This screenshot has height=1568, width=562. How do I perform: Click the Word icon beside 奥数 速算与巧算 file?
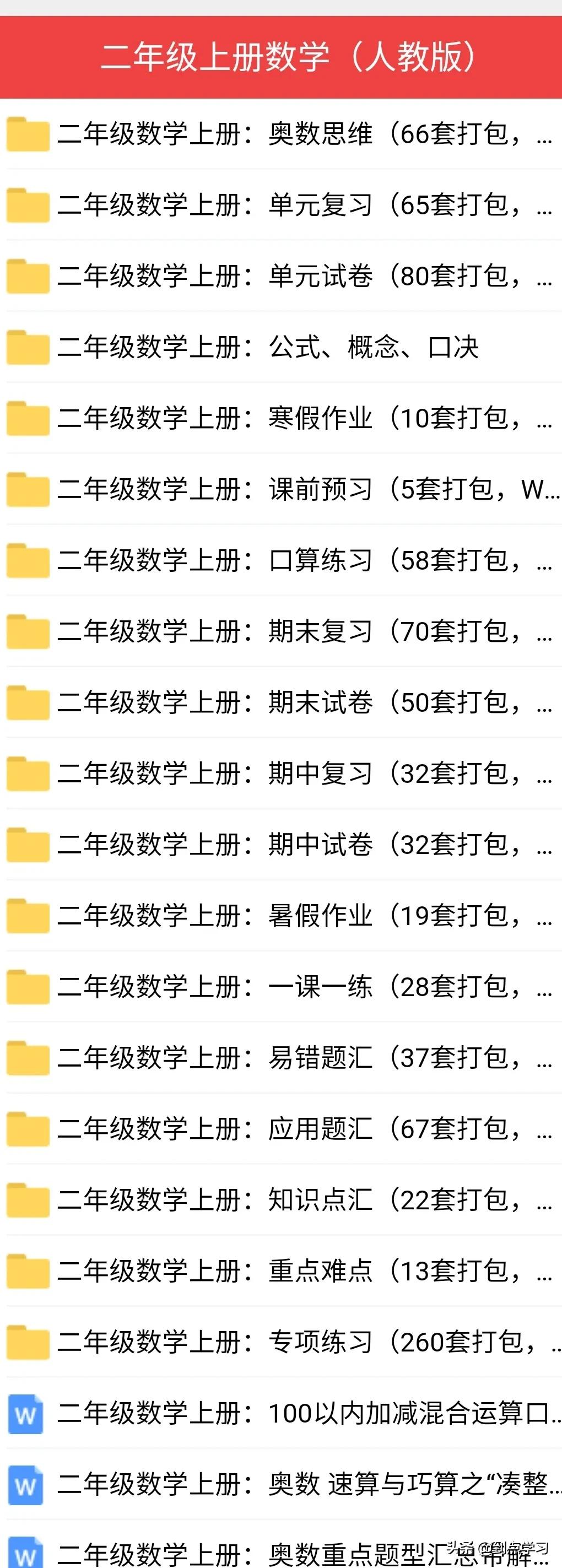[28, 1484]
